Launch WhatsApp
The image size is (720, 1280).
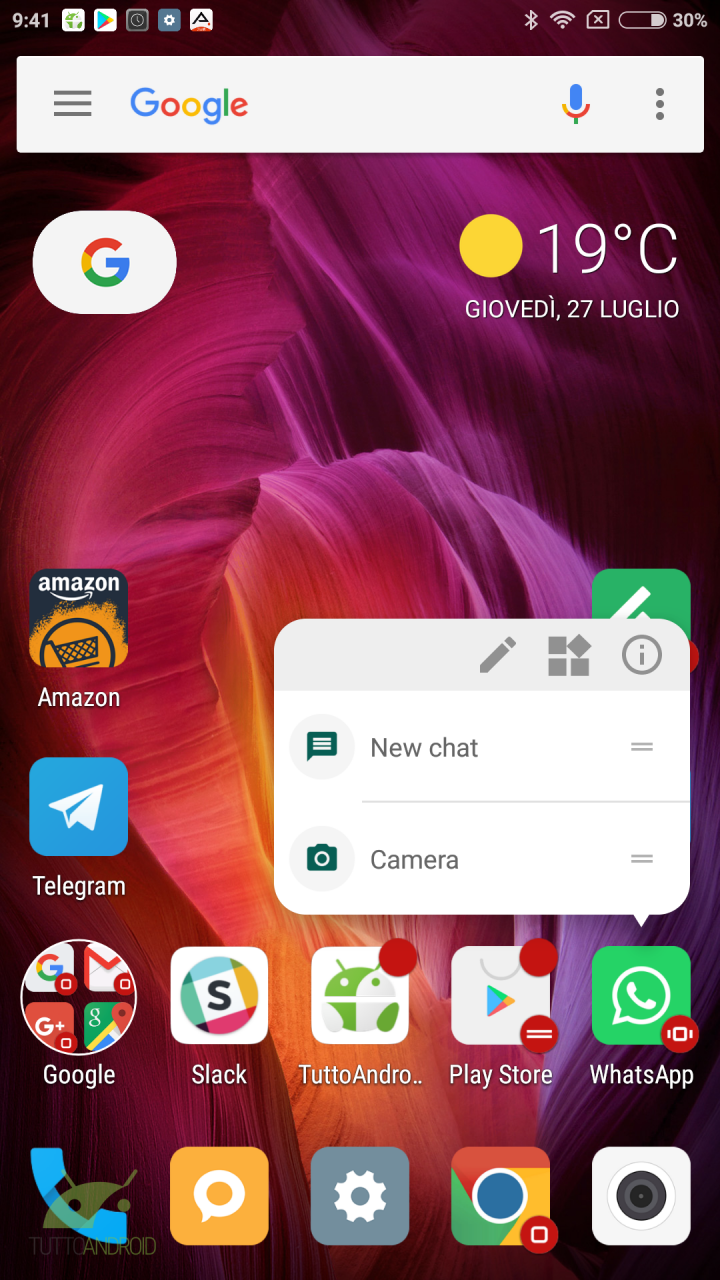point(641,1016)
